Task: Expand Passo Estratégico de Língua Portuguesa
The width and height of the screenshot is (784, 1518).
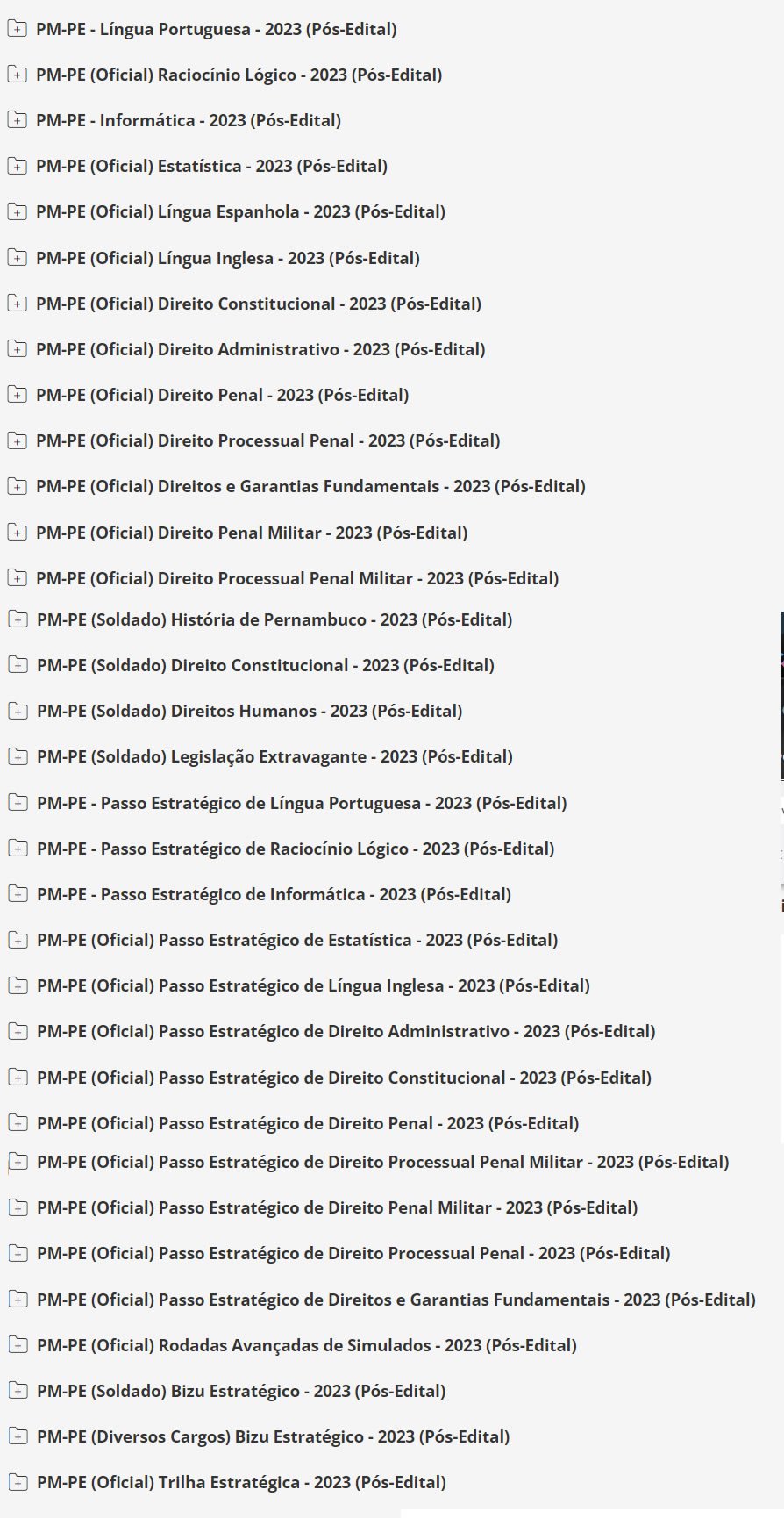Action: (17, 803)
